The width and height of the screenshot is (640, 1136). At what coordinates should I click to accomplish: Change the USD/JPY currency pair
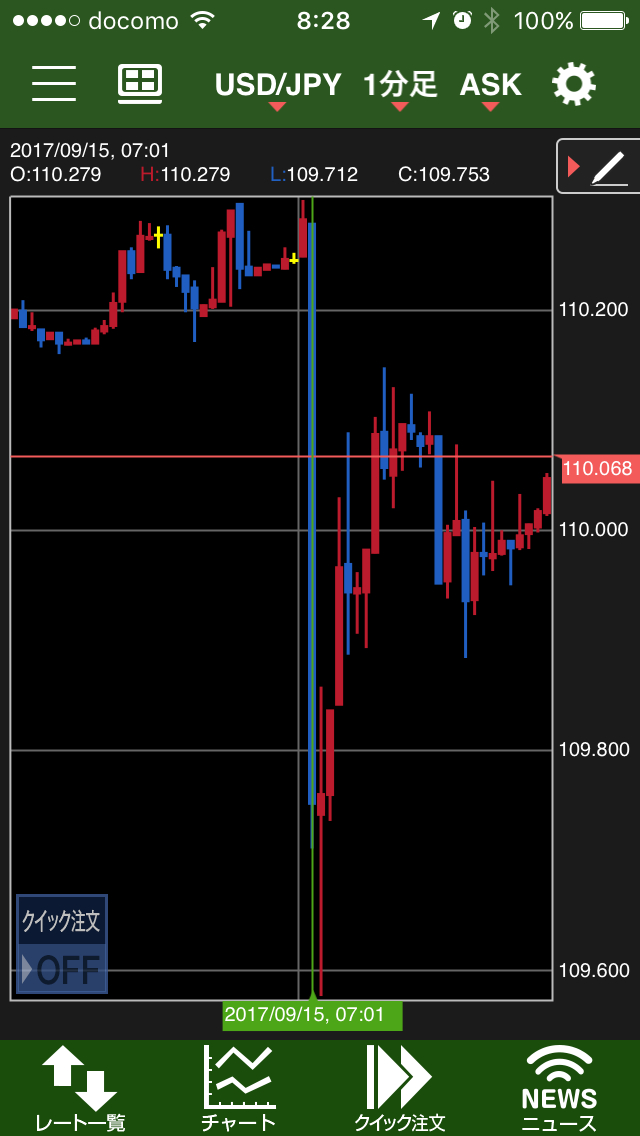point(278,86)
